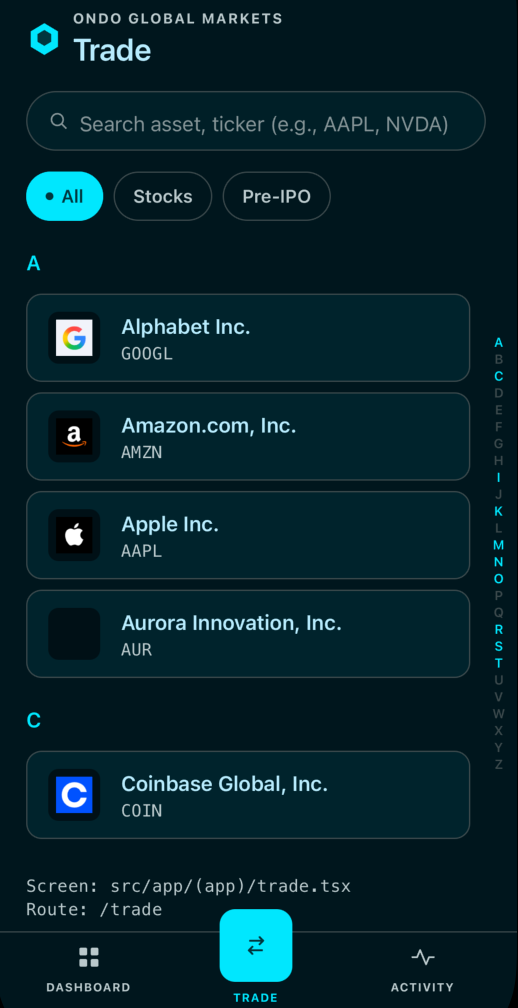Jump to letter M in index
This screenshot has width=518, height=1008.
pos(499,545)
